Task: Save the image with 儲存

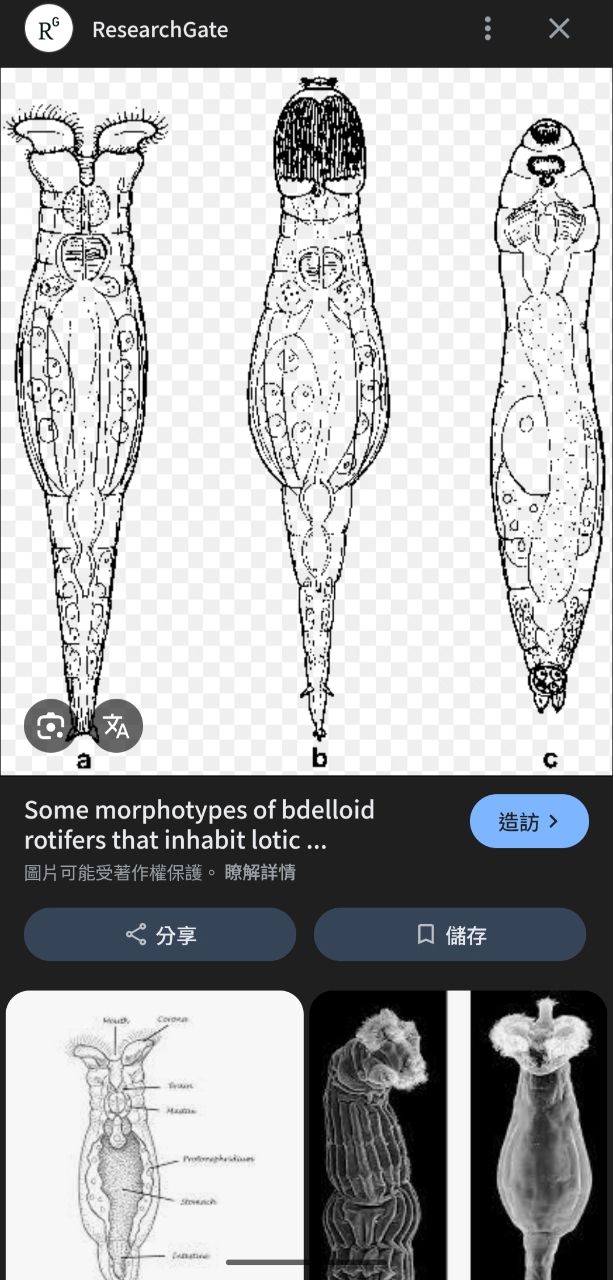Action: [x=450, y=935]
